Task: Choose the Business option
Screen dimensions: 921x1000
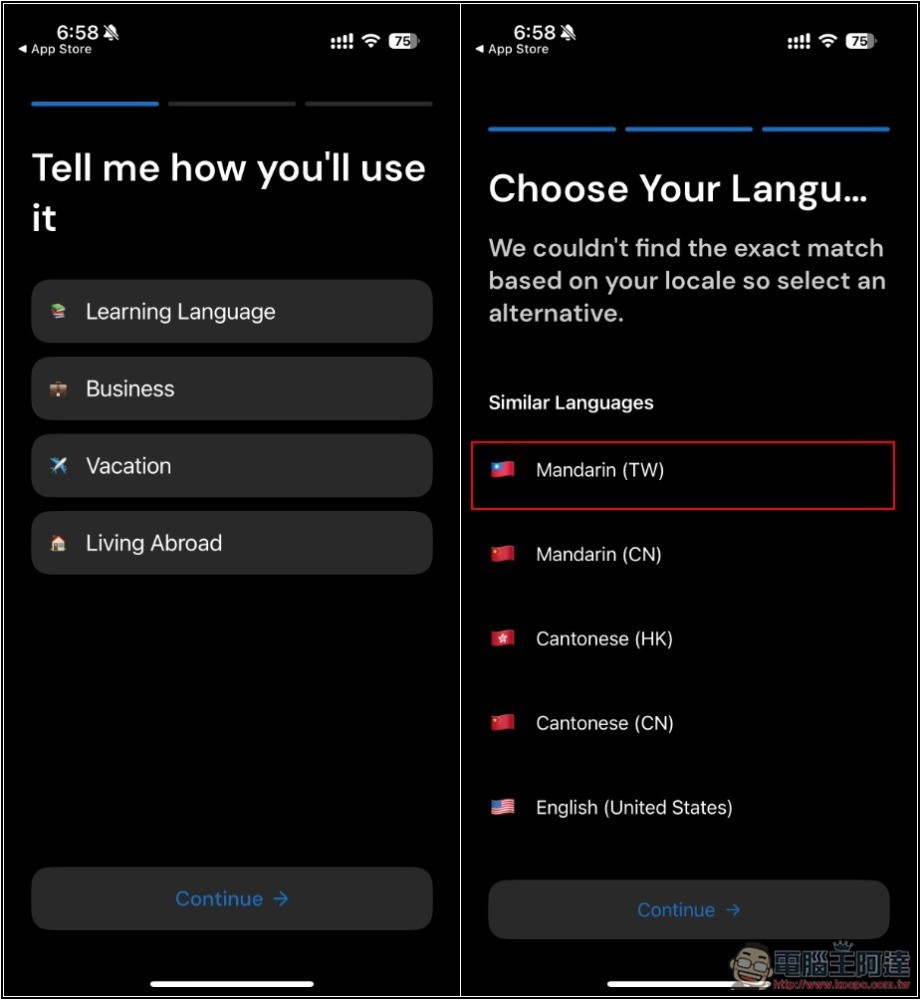Action: click(x=231, y=389)
